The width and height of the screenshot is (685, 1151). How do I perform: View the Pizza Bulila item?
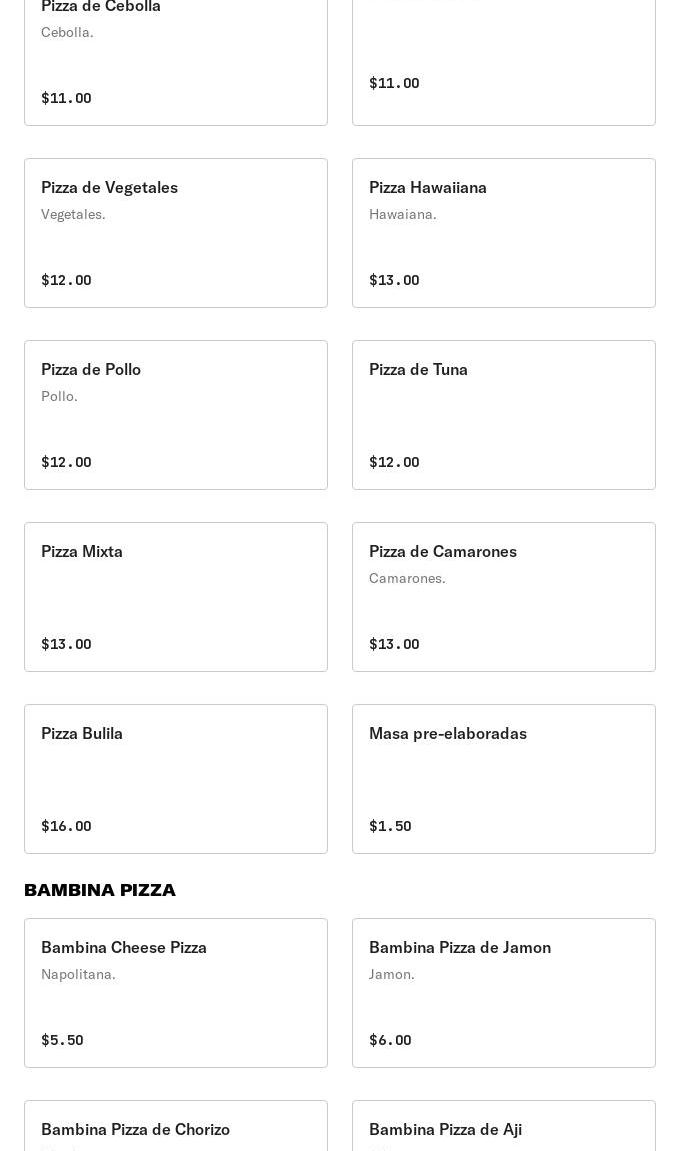[x=175, y=778]
